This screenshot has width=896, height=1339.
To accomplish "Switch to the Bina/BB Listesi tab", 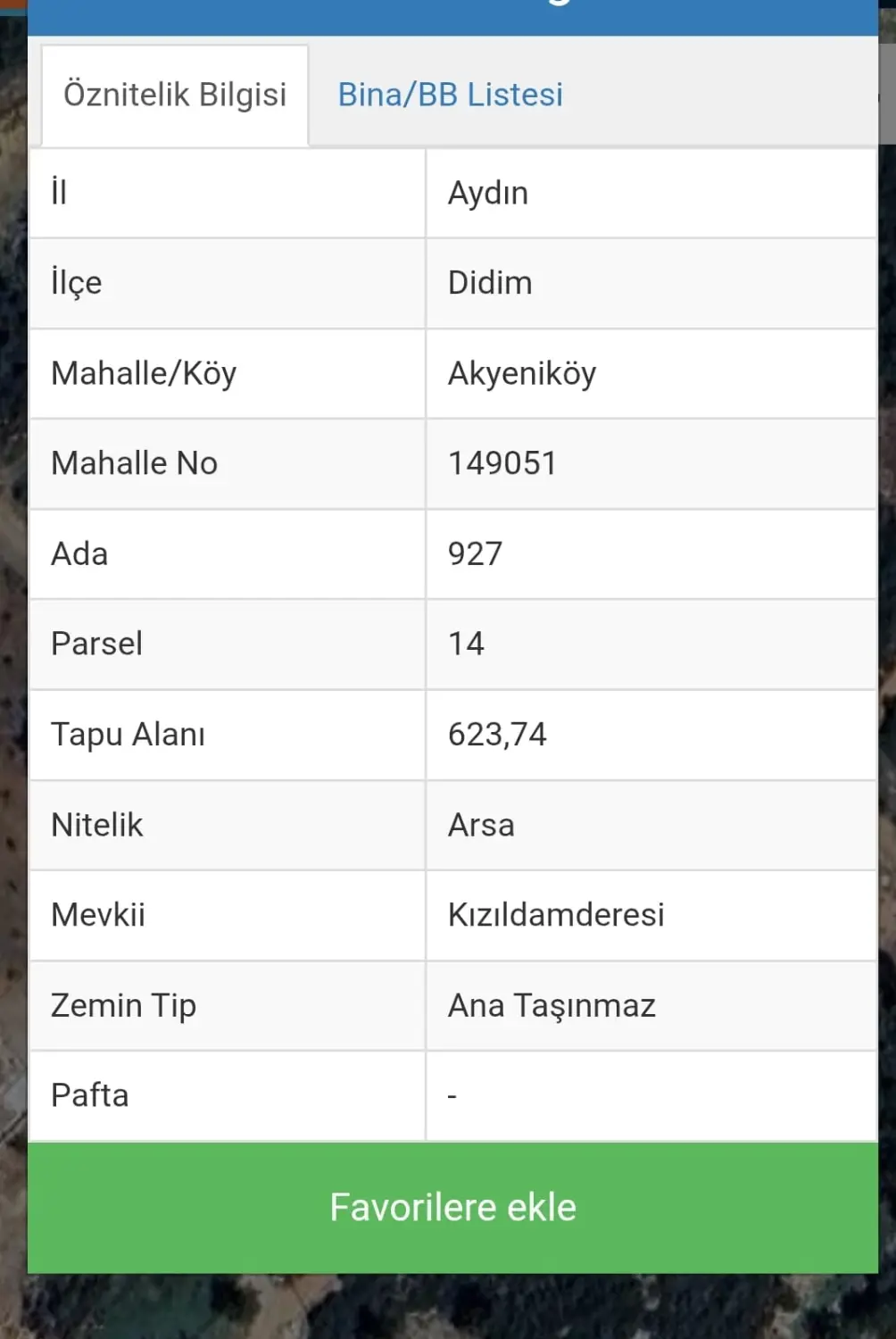I will coord(450,95).
